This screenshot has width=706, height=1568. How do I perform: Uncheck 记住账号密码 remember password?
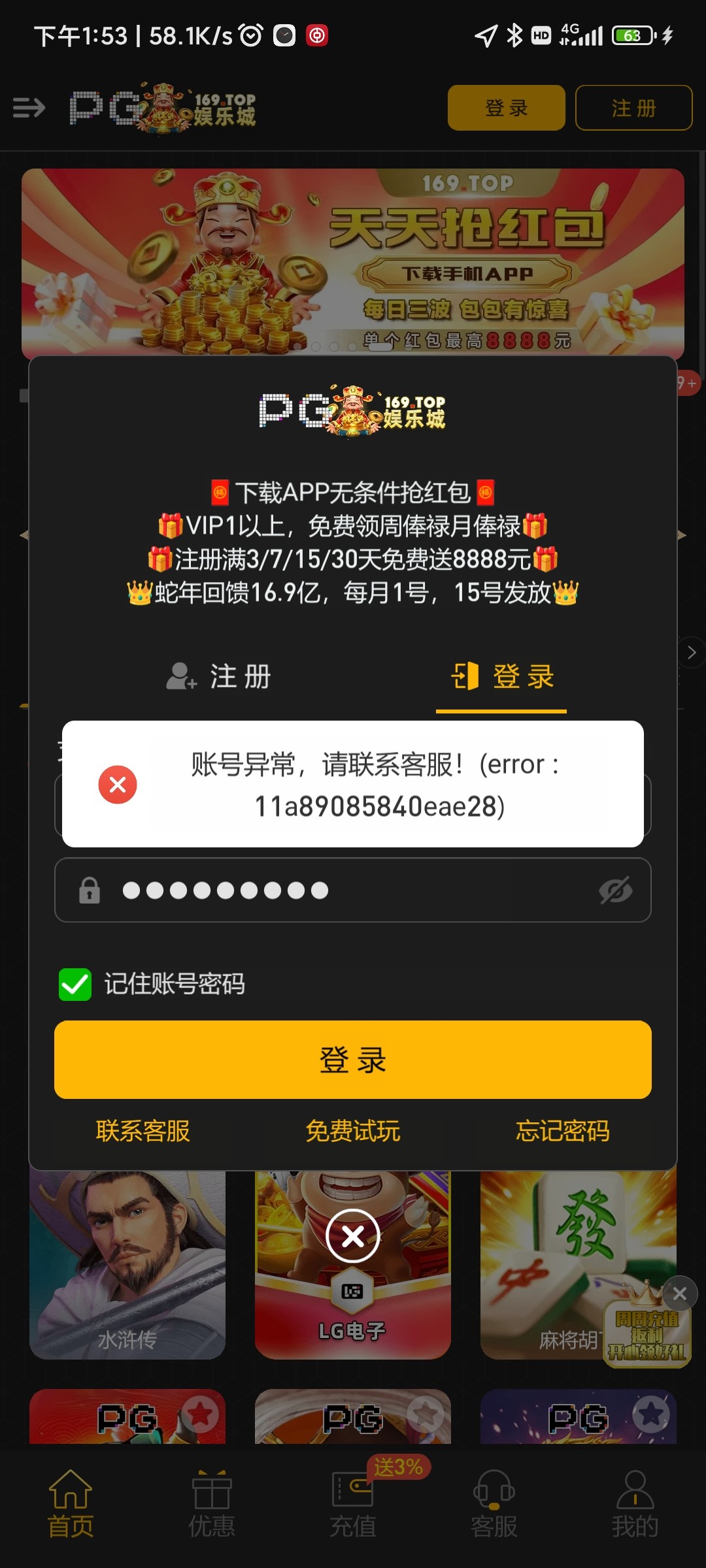click(x=75, y=983)
